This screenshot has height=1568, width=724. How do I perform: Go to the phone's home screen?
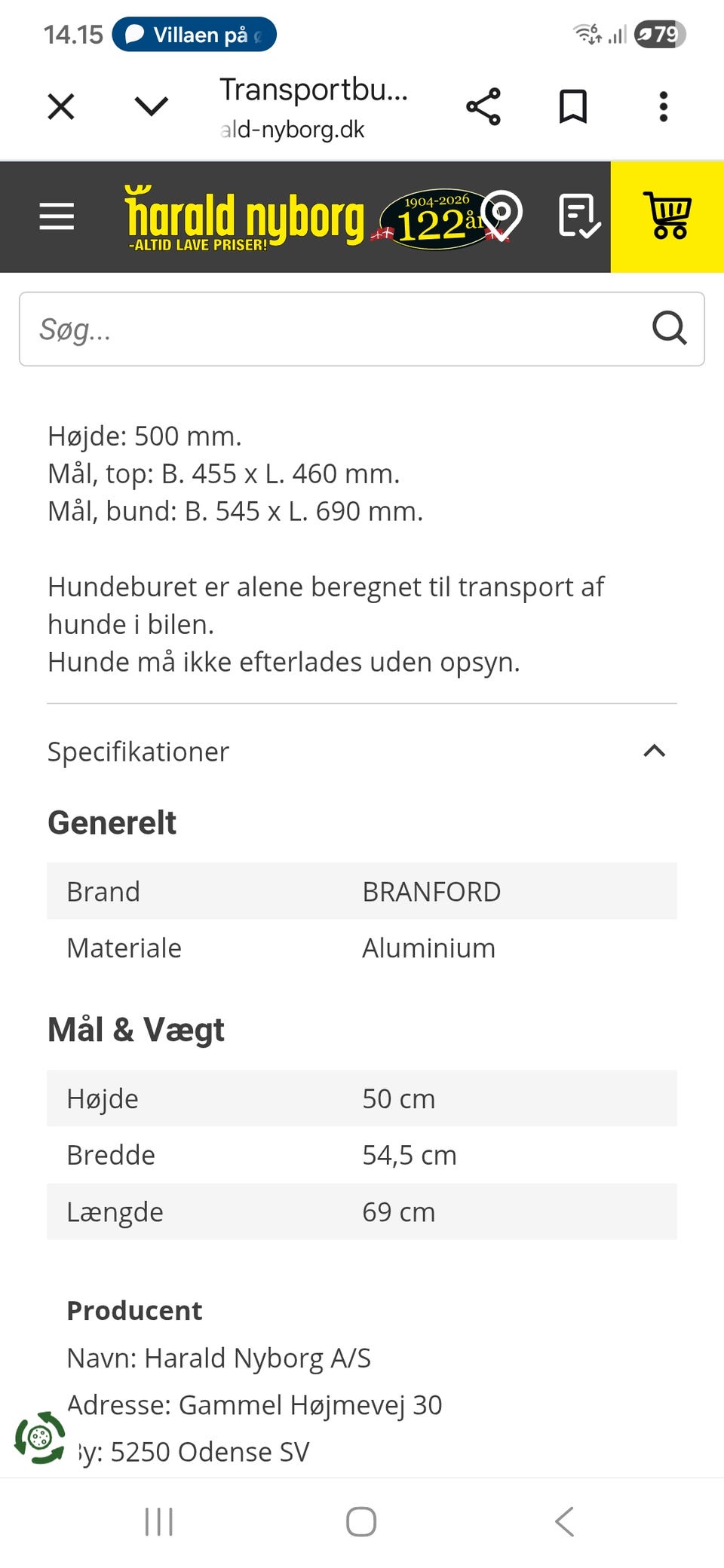361,1521
